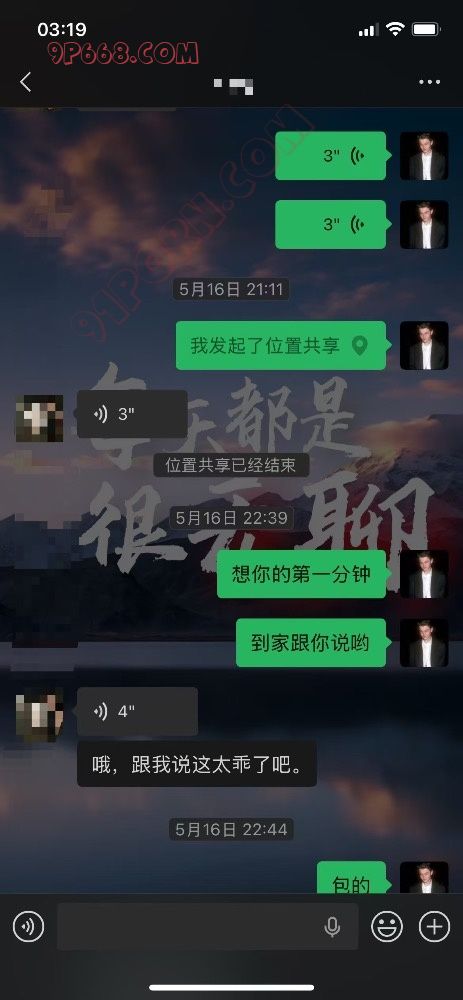This screenshot has height=1000, width=463.
Task: Open the three-dot chat options menu
Action: click(x=429, y=82)
